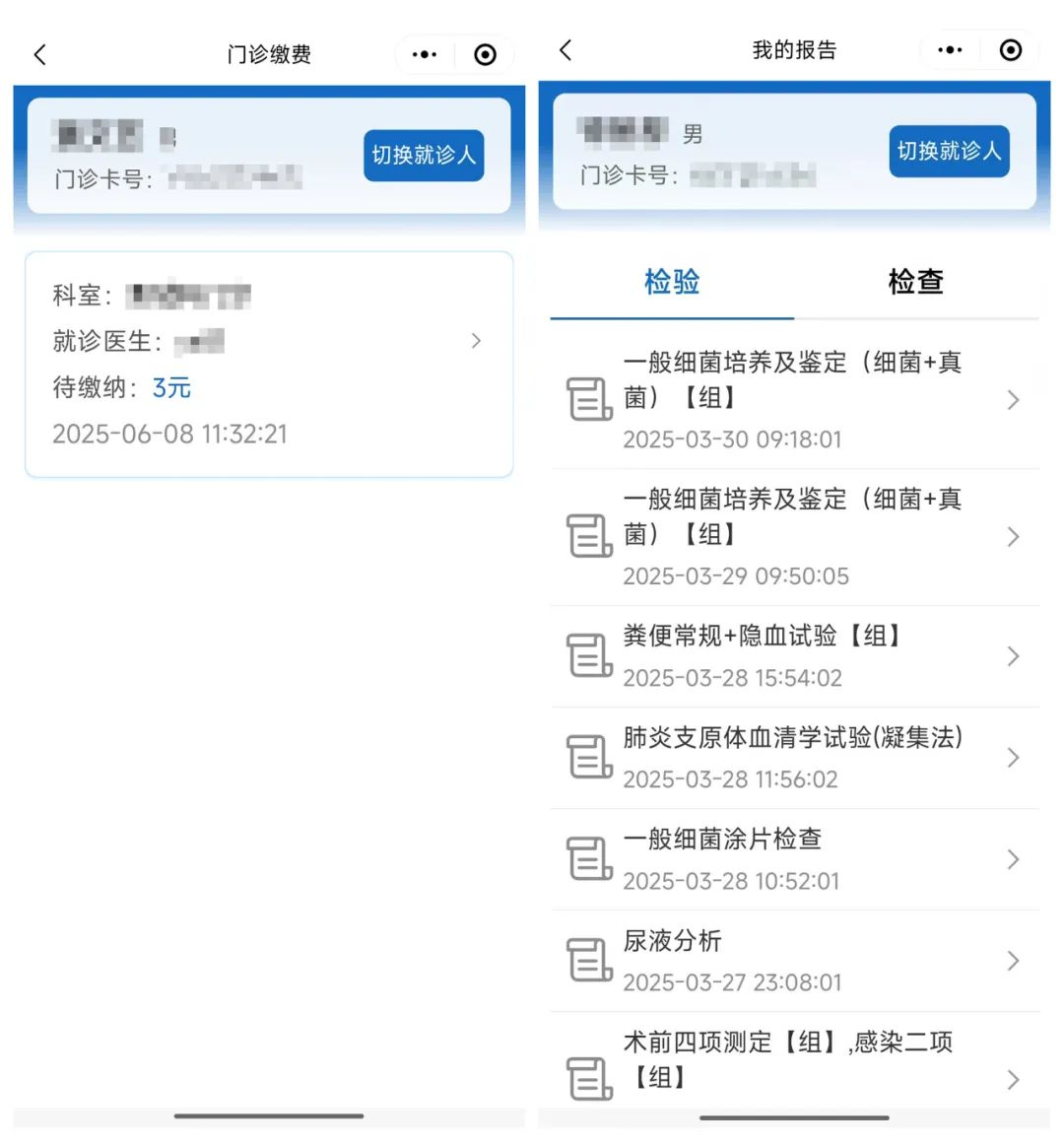Go back from the 门诊缴费 page
The height and width of the screenshot is (1147, 1064).
[40, 54]
